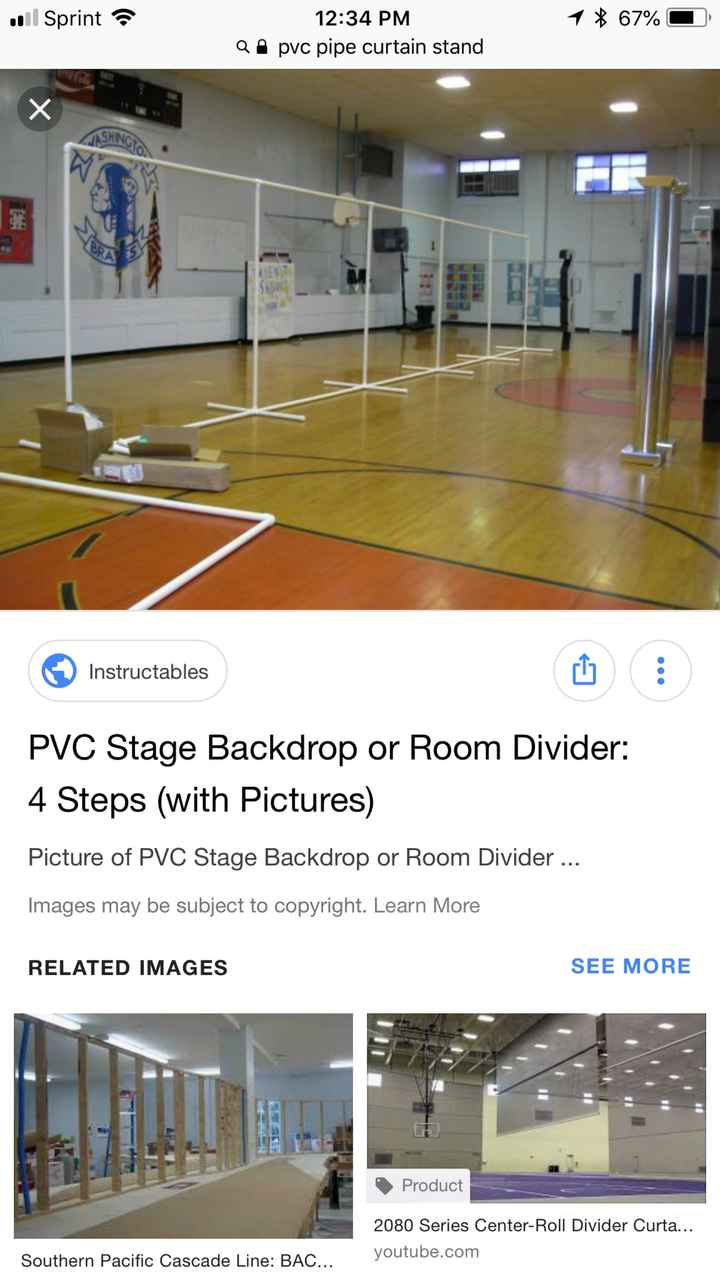720x1280 pixels.
Task: View the PVC frame gym photo
Action: pyautogui.click(x=360, y=340)
